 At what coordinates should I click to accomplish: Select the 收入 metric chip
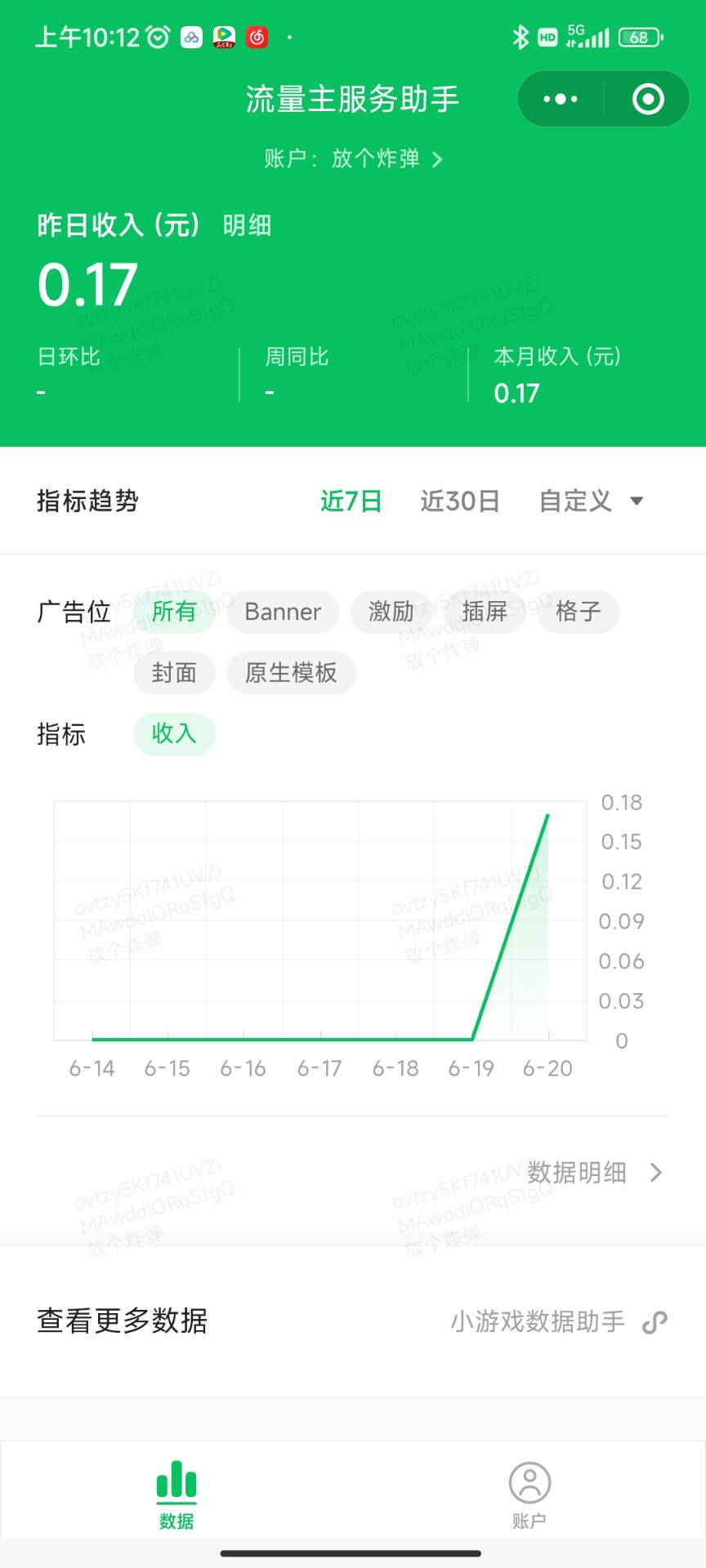click(x=174, y=734)
